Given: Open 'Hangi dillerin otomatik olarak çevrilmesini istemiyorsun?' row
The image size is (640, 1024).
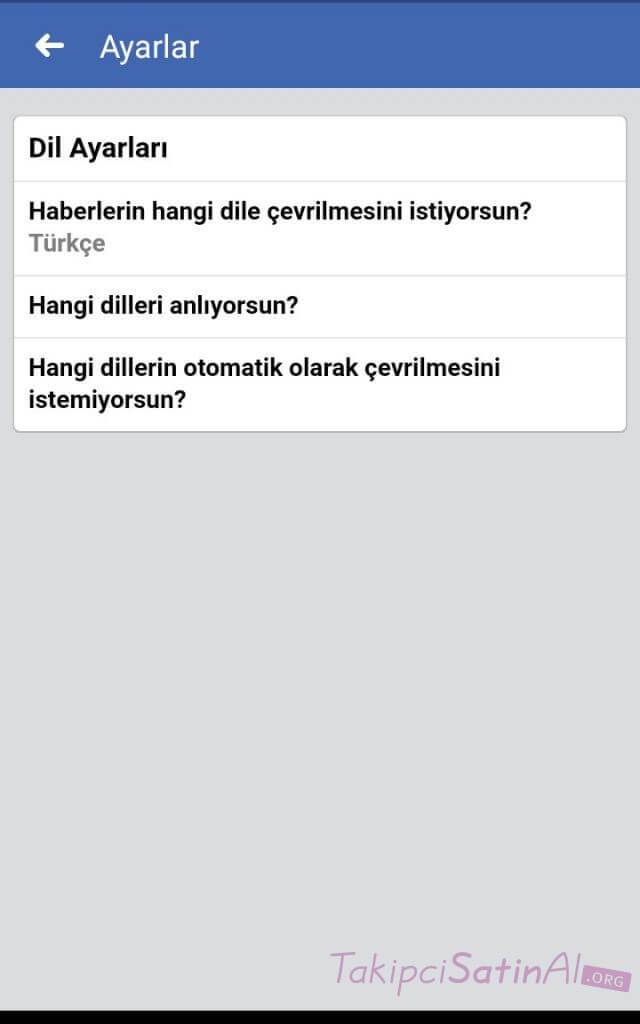Looking at the screenshot, I should (320, 384).
